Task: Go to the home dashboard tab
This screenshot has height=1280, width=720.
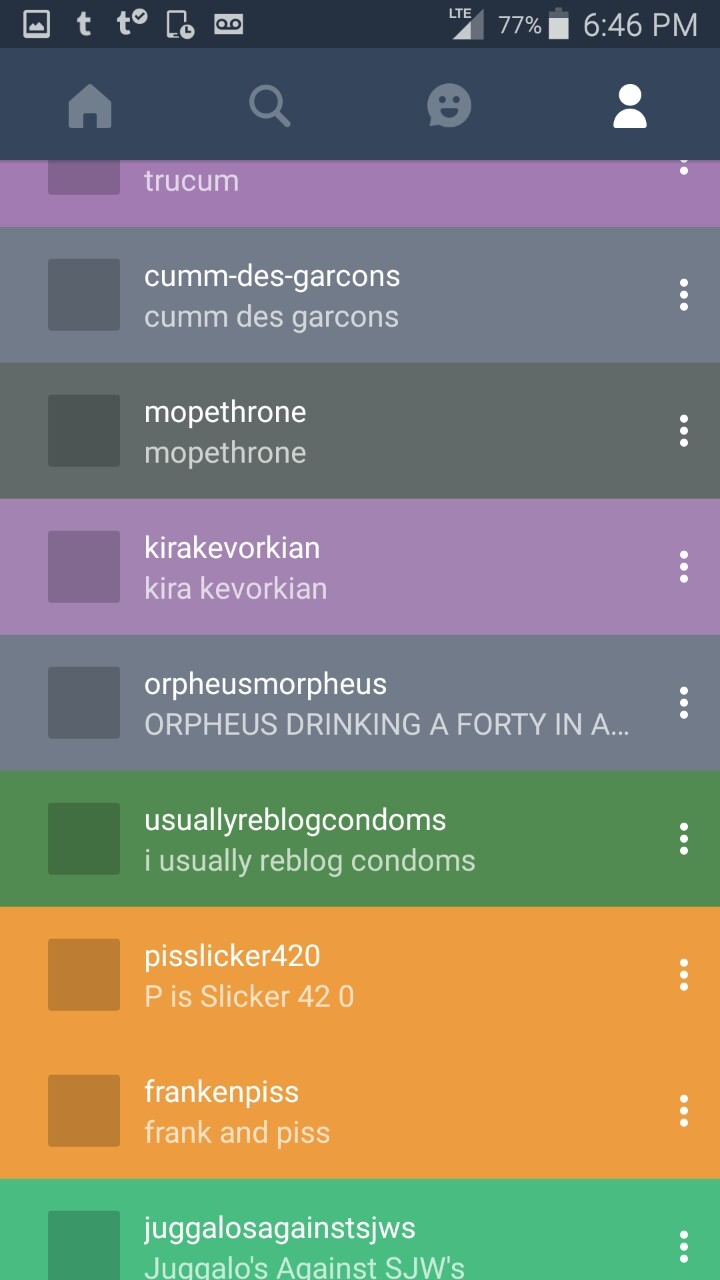Action: point(90,105)
